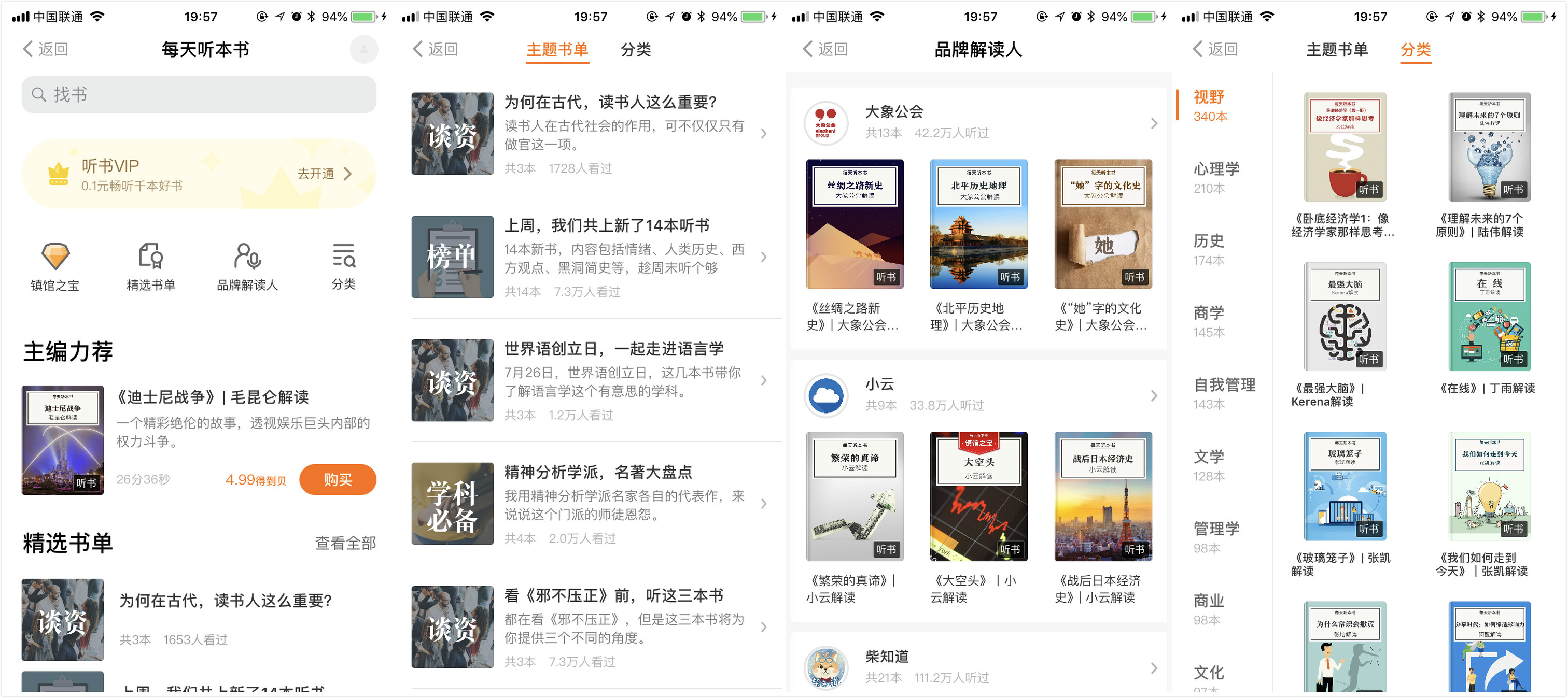Open the book 《最强大脑》 Kerena解读
Screen dimensions: 1568x698
click(1345, 317)
